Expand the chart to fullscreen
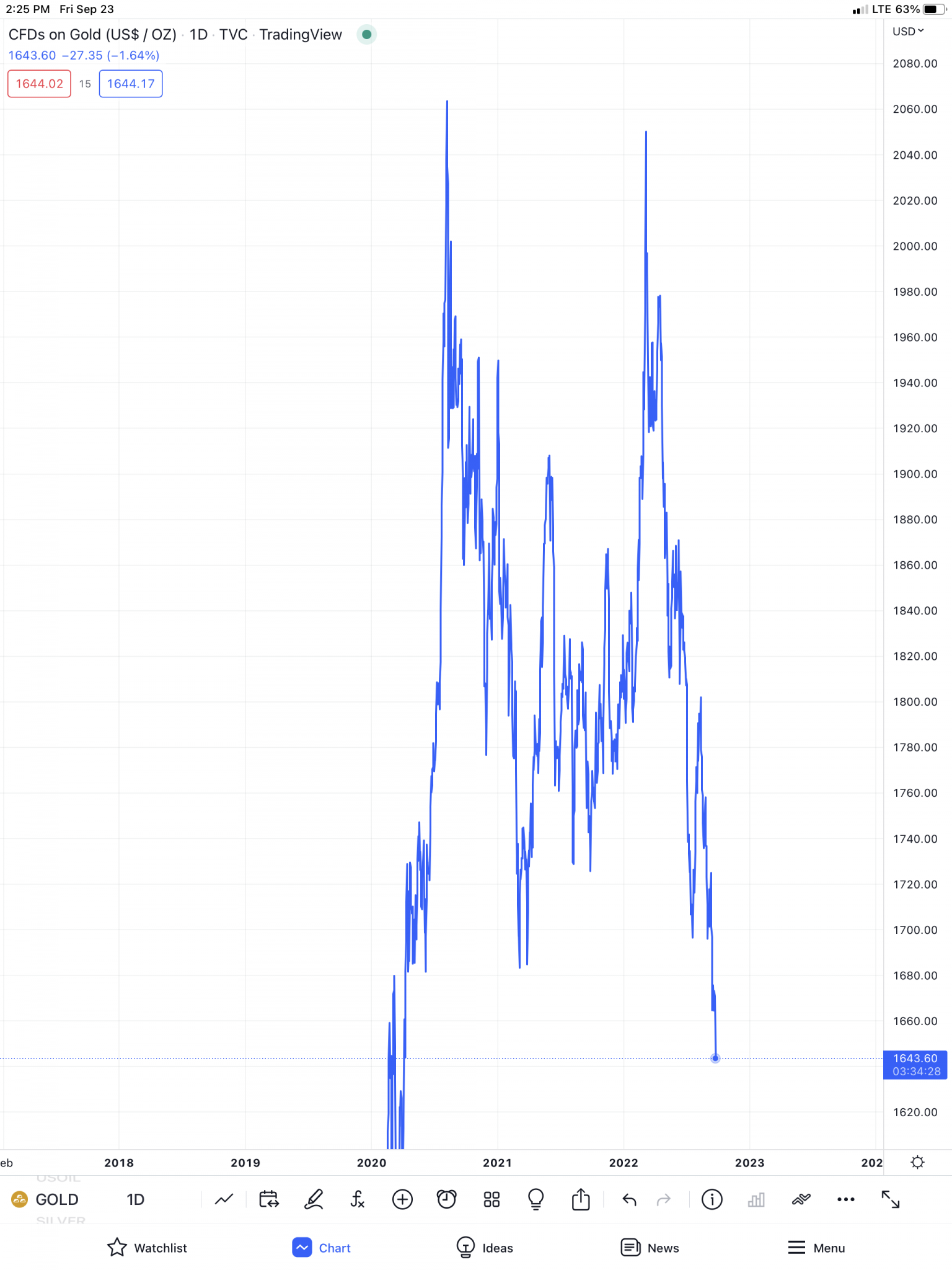This screenshot has width=952, height=1270. tap(890, 1199)
